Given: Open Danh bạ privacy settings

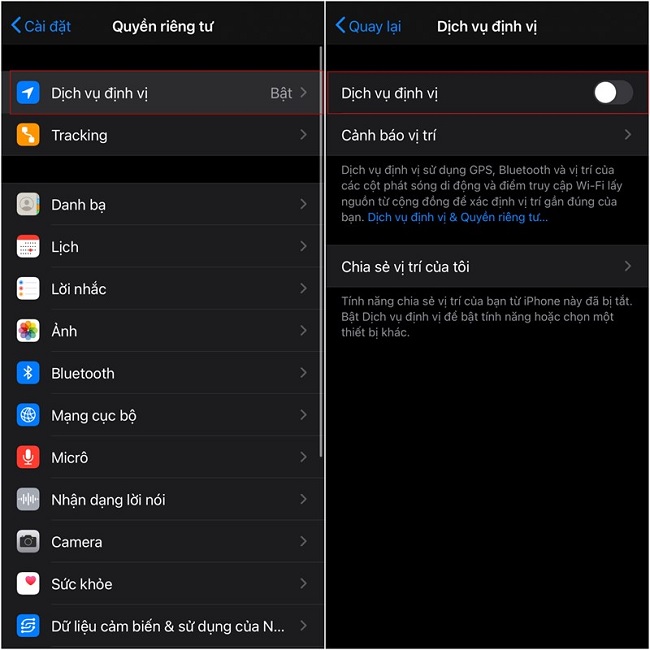Looking at the screenshot, I should click(x=160, y=205).
